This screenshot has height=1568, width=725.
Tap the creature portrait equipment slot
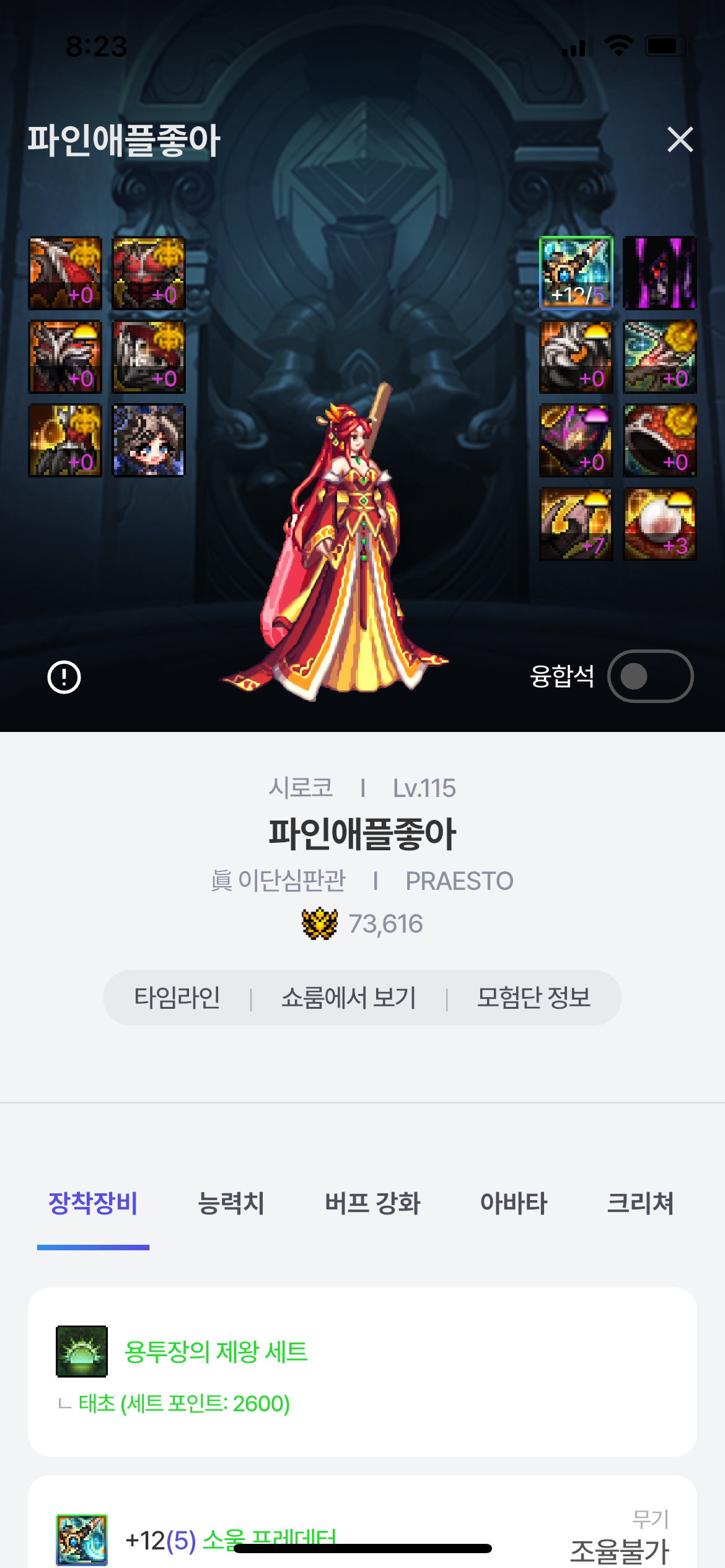(x=149, y=440)
